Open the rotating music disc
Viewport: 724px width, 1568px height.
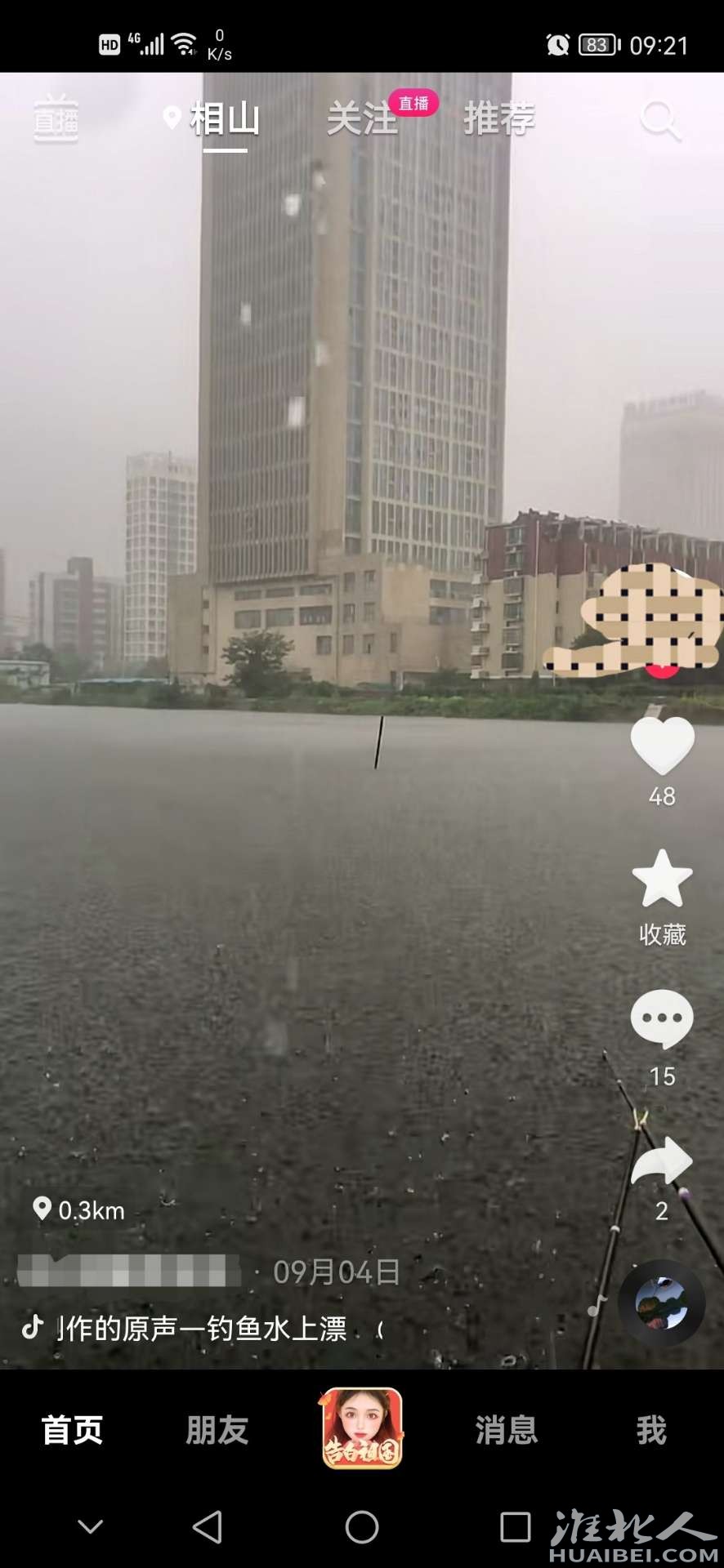click(x=661, y=1304)
